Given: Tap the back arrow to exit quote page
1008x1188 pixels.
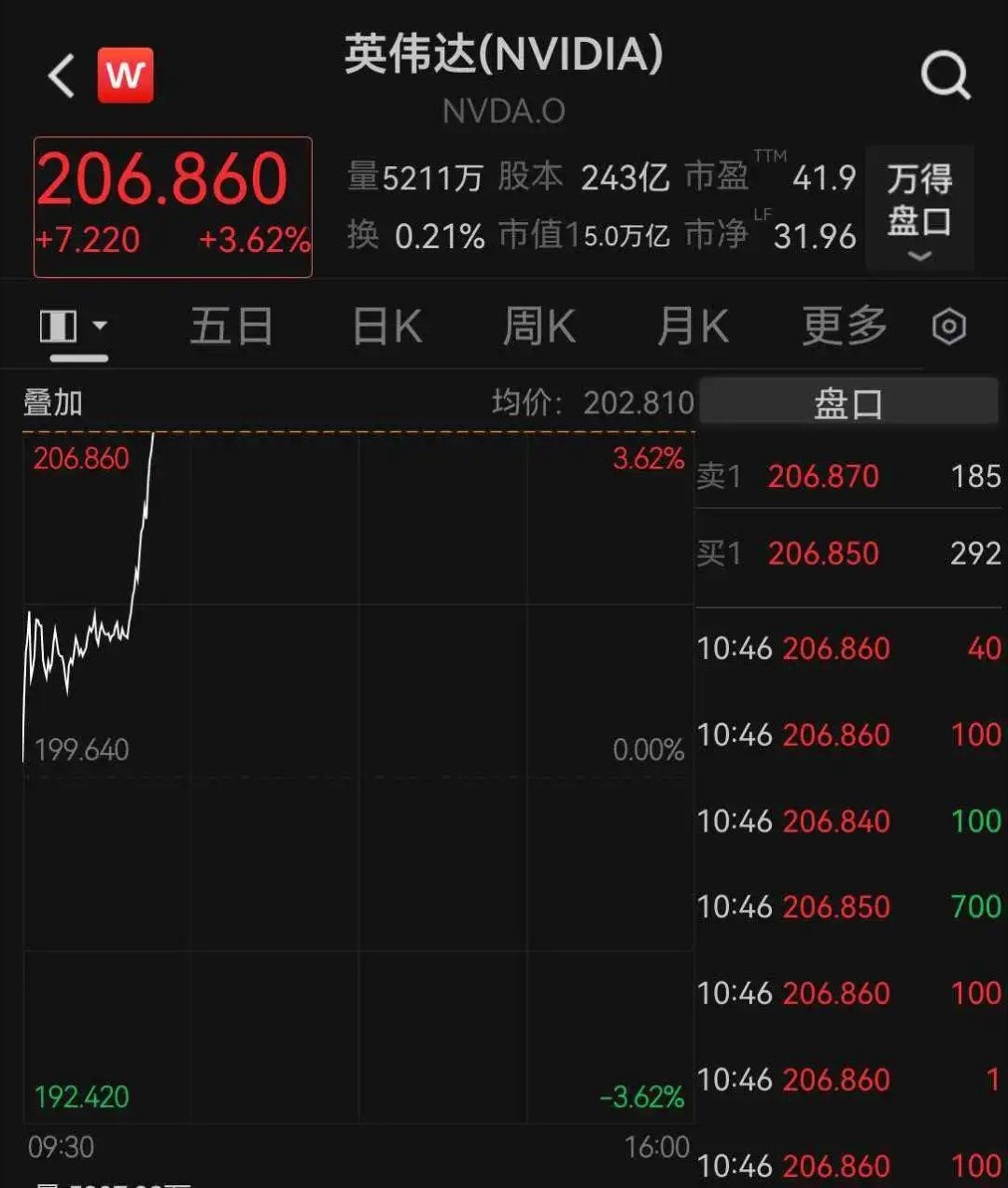Looking at the screenshot, I should click(59, 75).
